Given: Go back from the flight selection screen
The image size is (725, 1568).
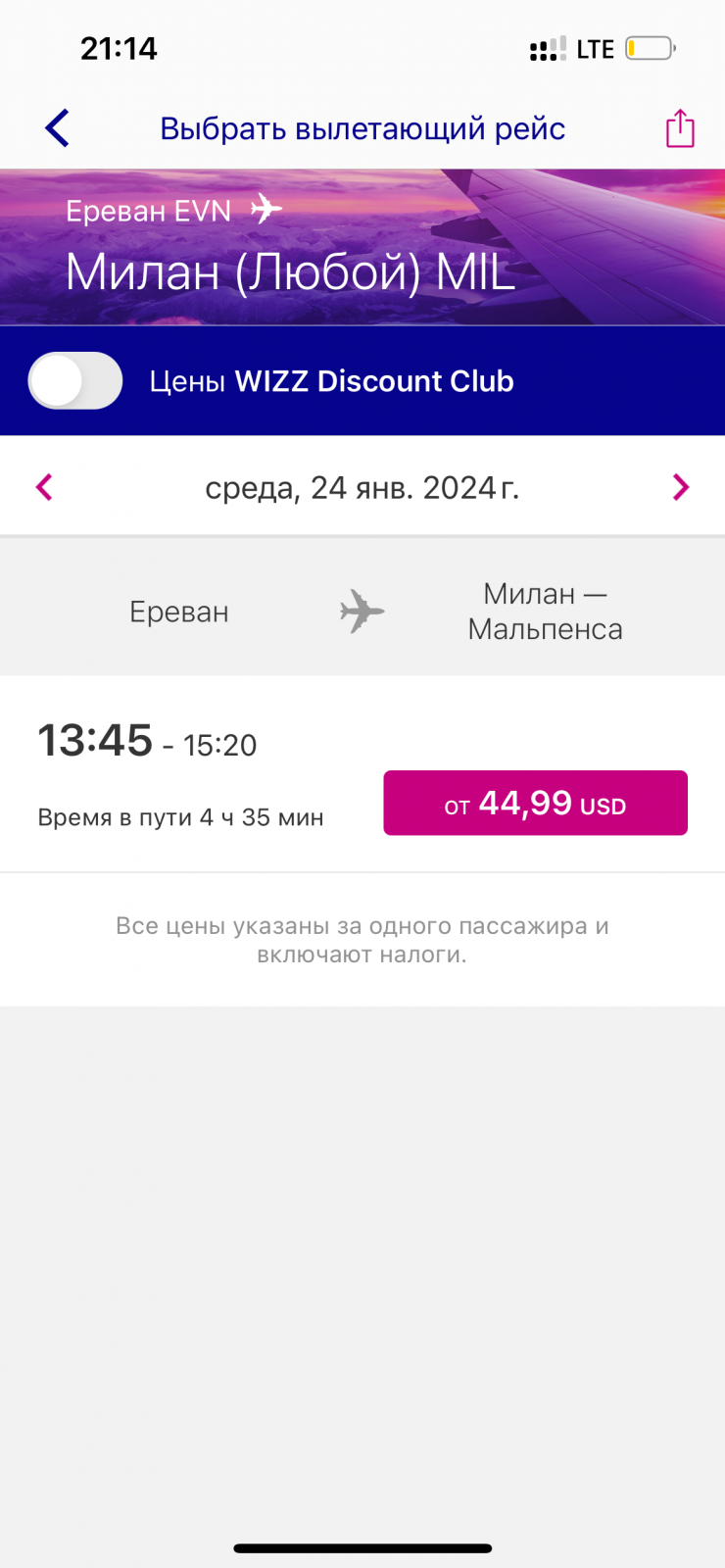Looking at the screenshot, I should click(57, 128).
